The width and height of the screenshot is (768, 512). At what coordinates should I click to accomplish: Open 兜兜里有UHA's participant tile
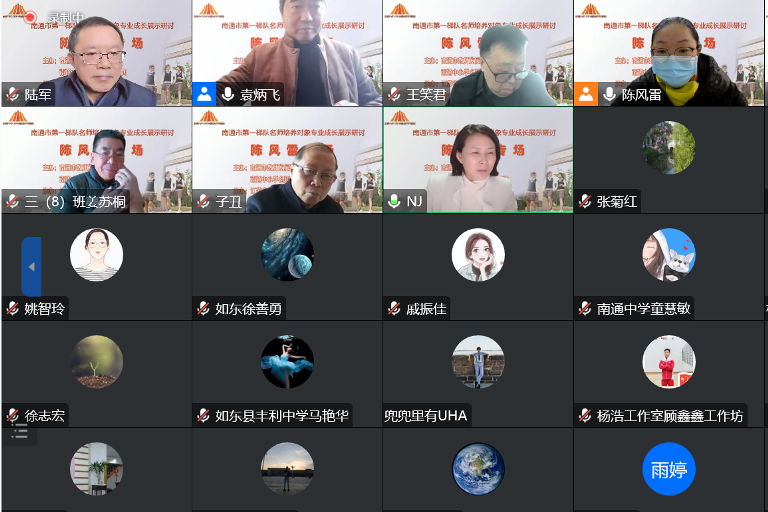[x=478, y=372]
